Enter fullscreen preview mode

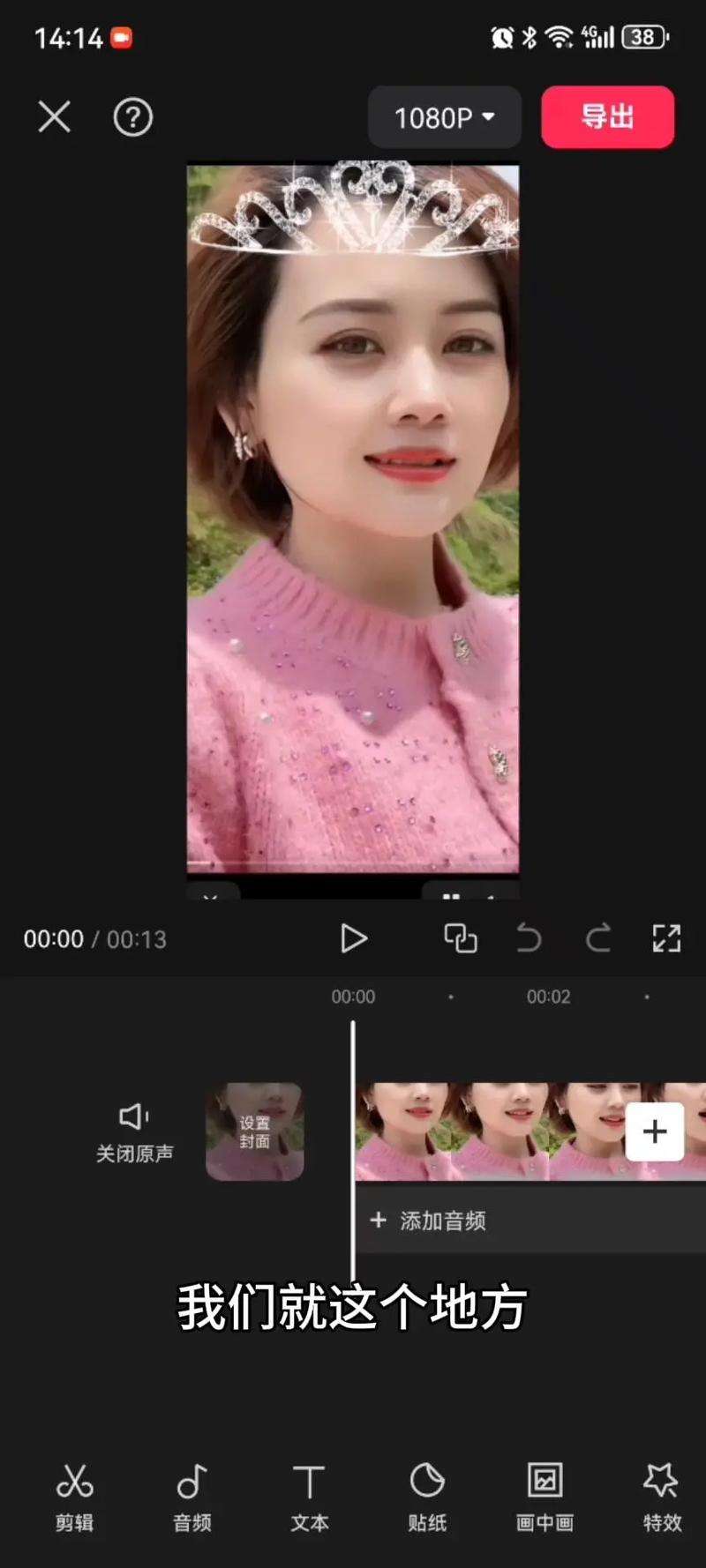(666, 938)
